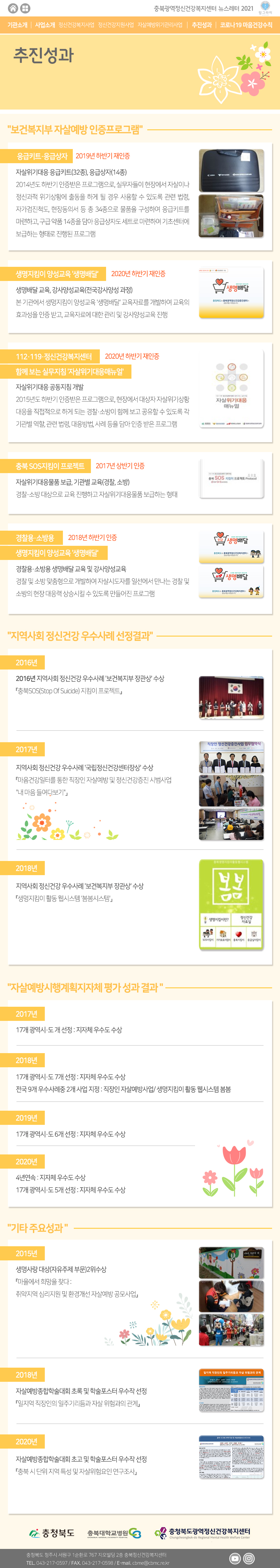Open 코로나19 마음건강수칙 page
The width and height of the screenshot is (280, 1568).
click(x=246, y=25)
